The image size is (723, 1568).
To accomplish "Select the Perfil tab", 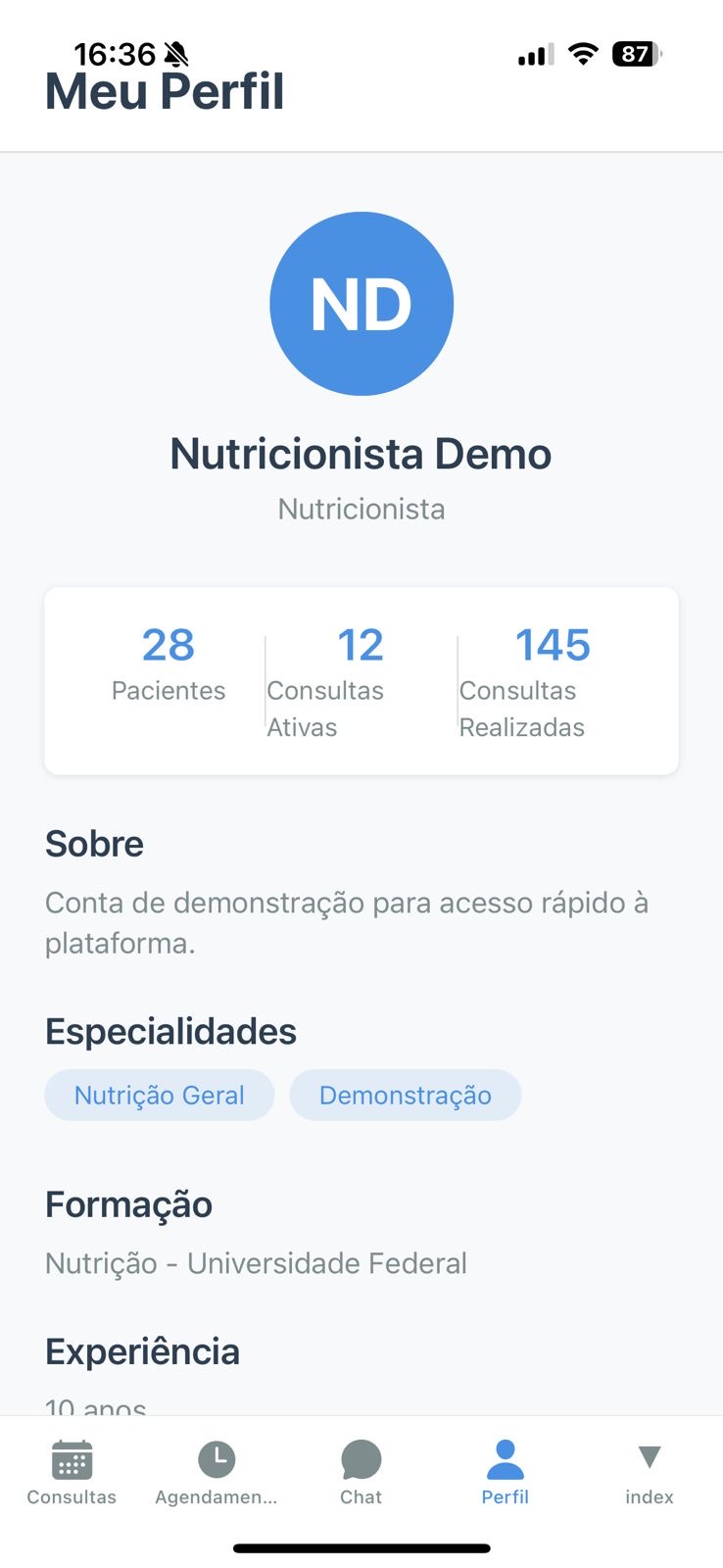I will click(506, 1471).
